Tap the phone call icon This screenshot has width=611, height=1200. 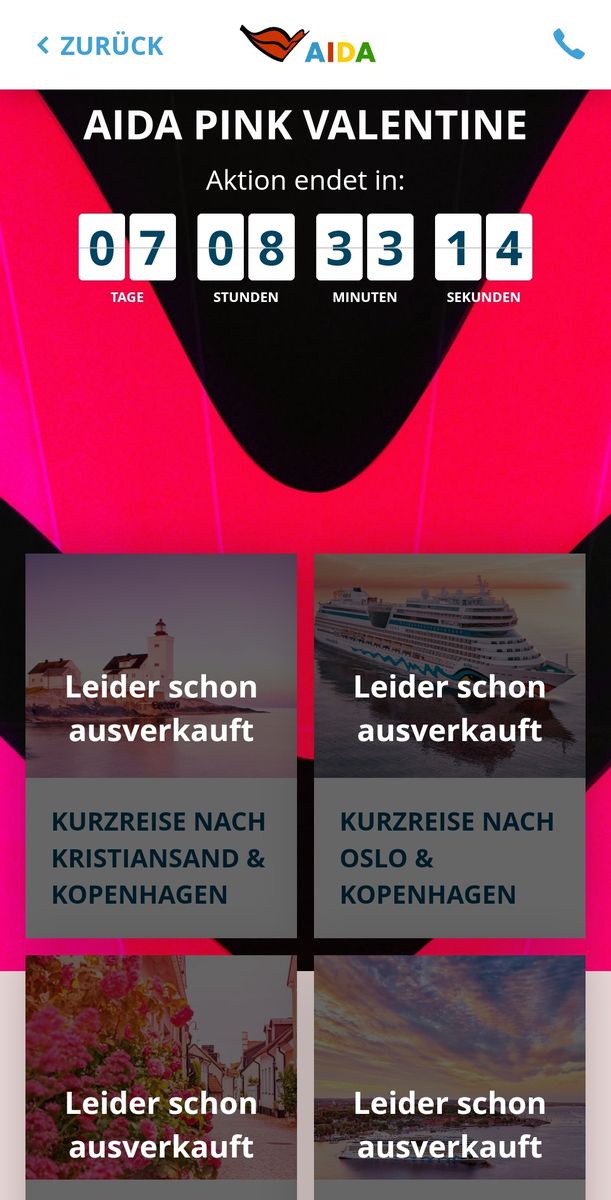568,44
